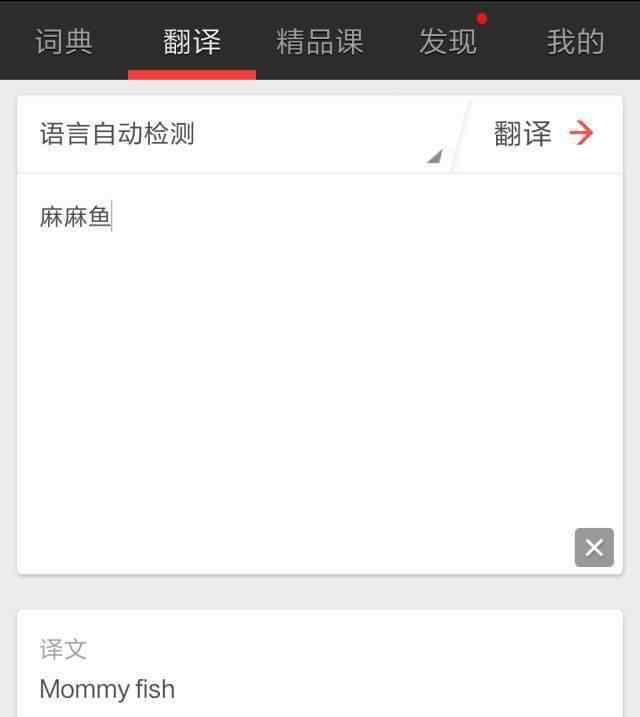Open the 精品课 tab
Image resolution: width=640 pixels, height=717 pixels.
(x=320, y=42)
